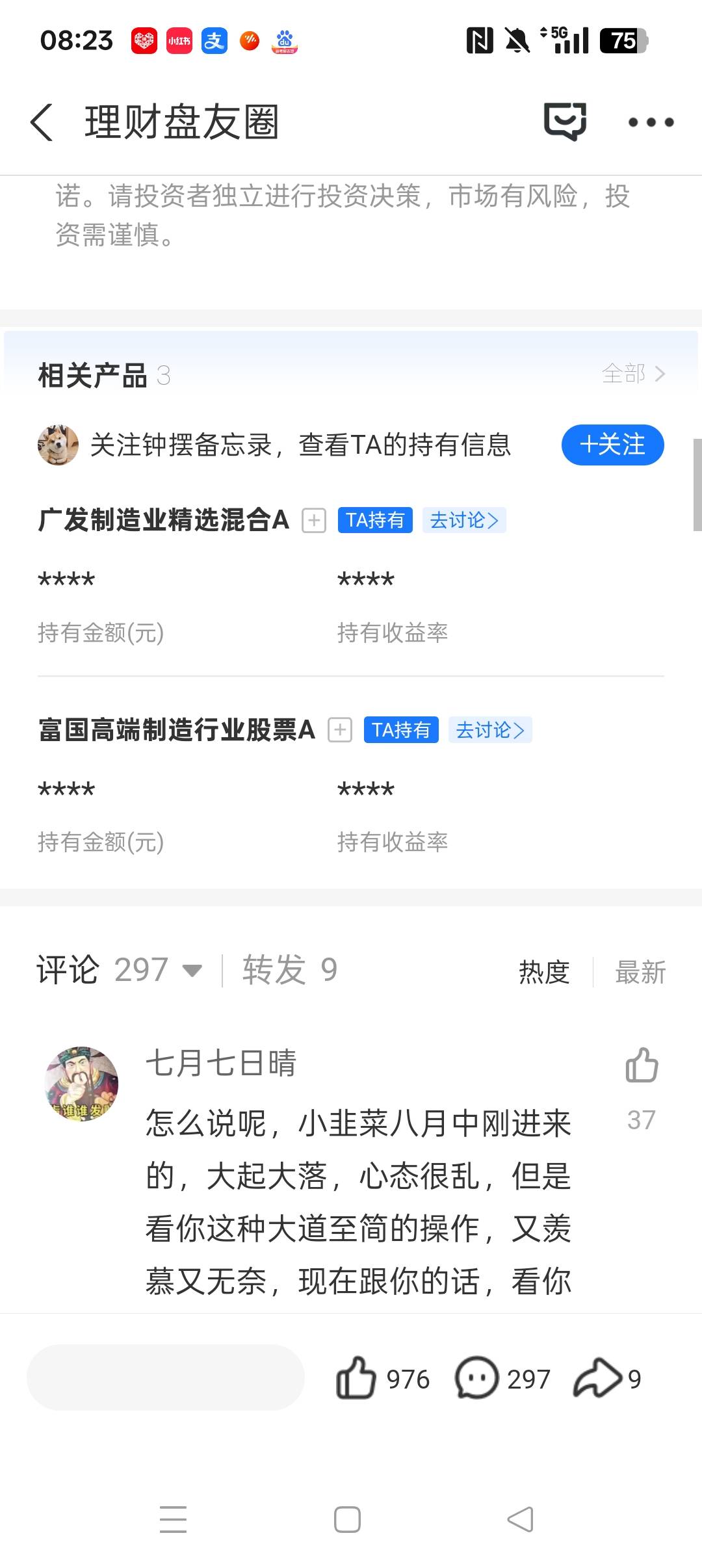Sort comments by 热度
702x1568 pixels.
pyautogui.click(x=544, y=973)
